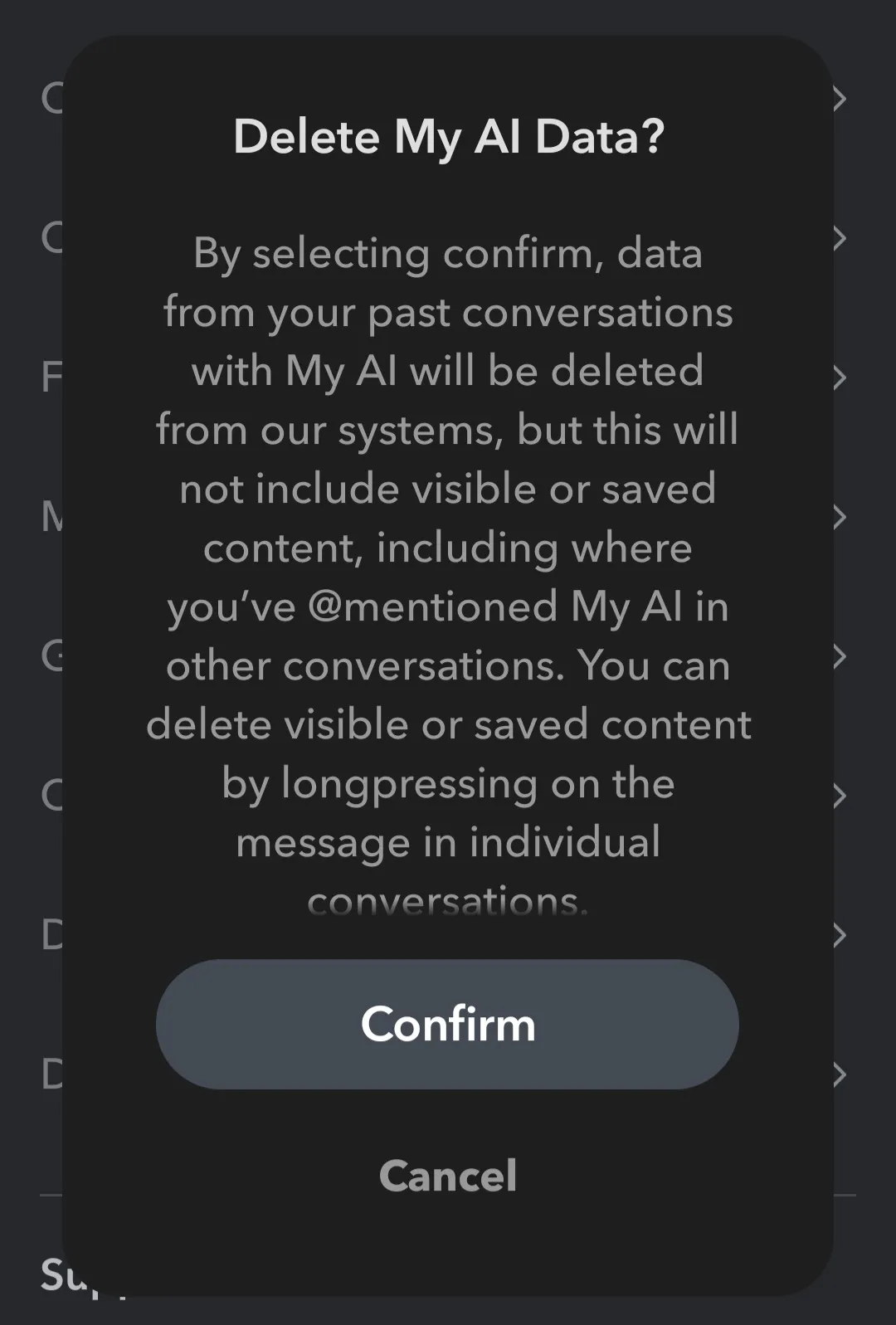Cancel the delete data dialog
The image size is (896, 1325).
point(447,1175)
